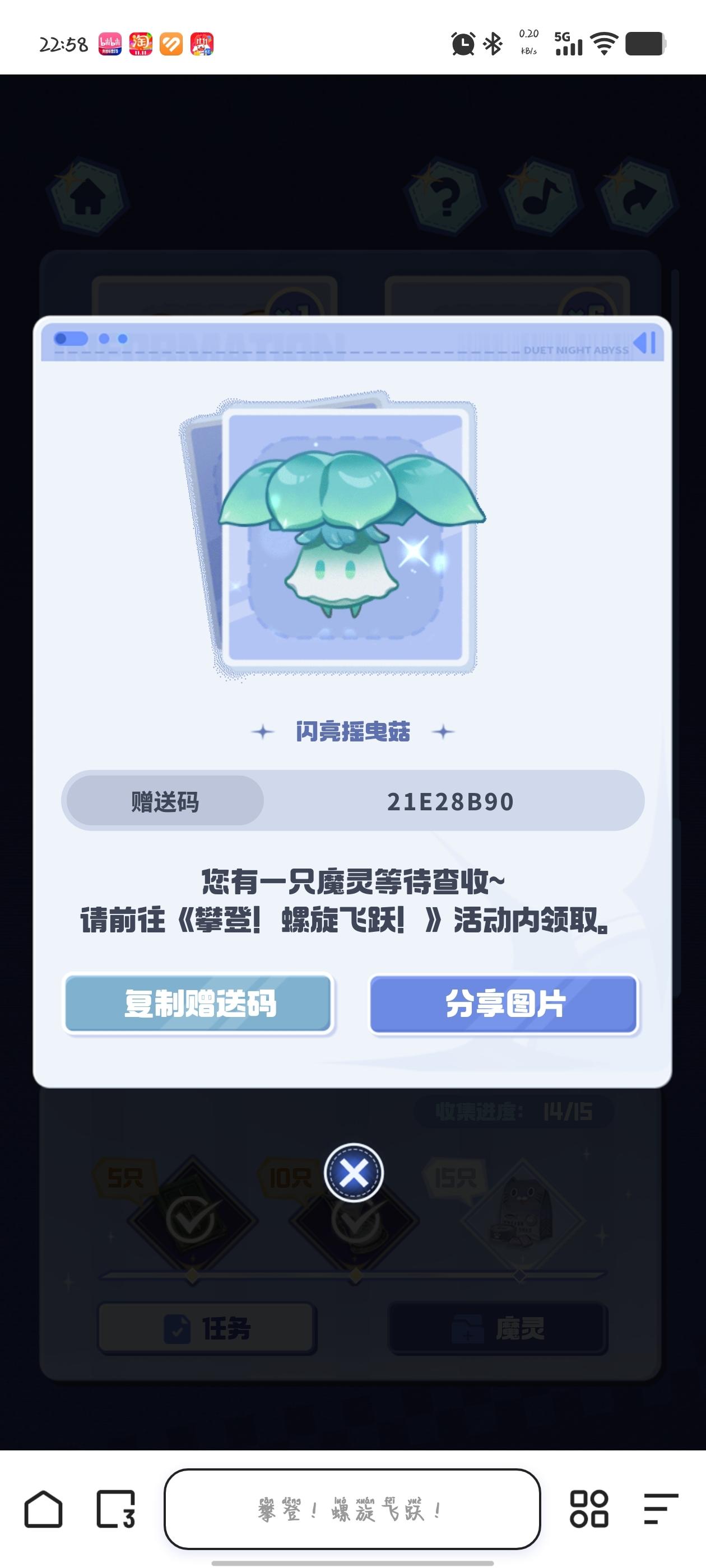The image size is (706, 1568).
Task: Tap the 复制赠送码 (copy gift code) button
Action: (x=198, y=1004)
